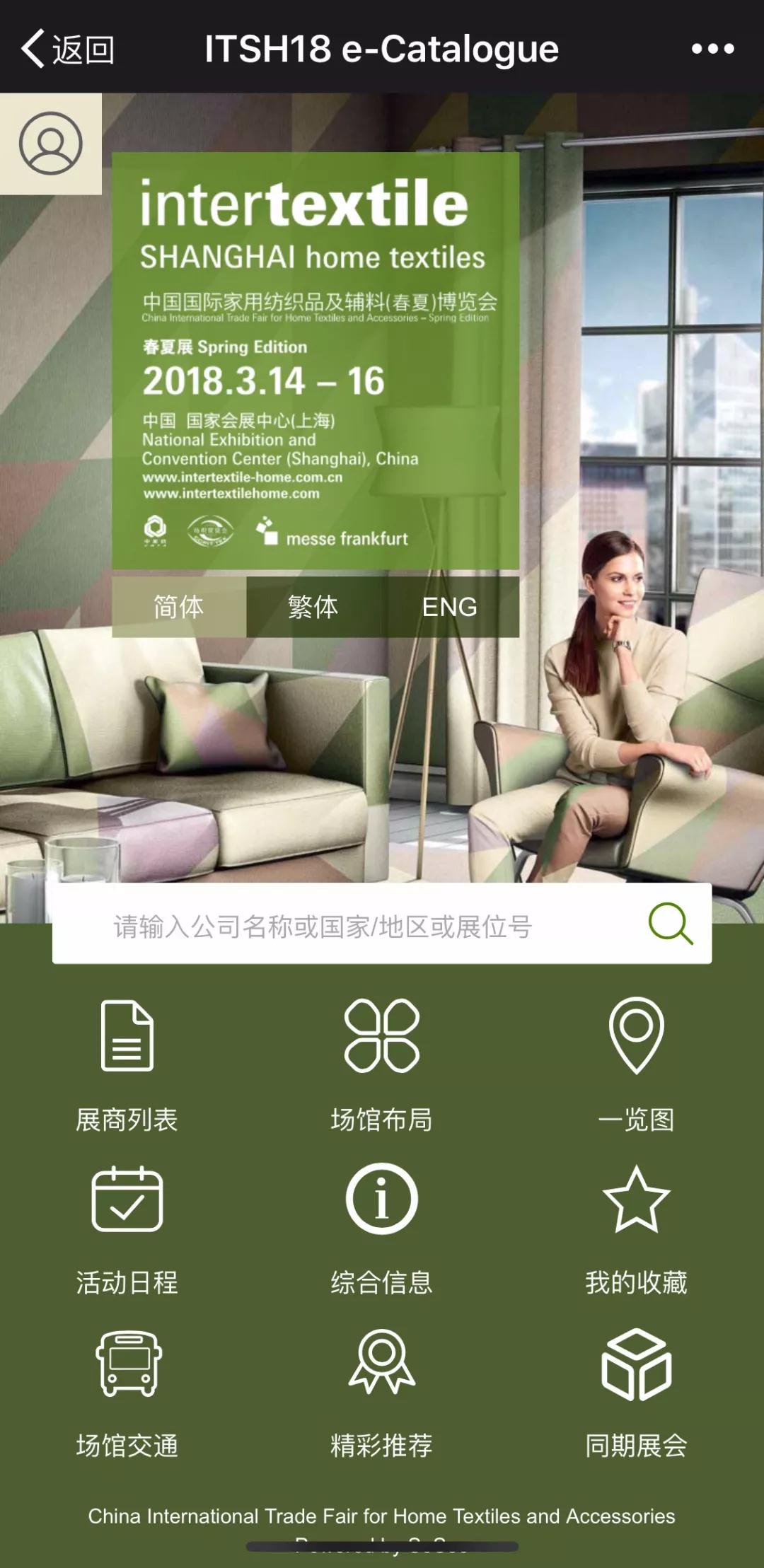Screen dimensions: 764x1568
Task: Open 综合信息 general information
Action: (x=381, y=1229)
